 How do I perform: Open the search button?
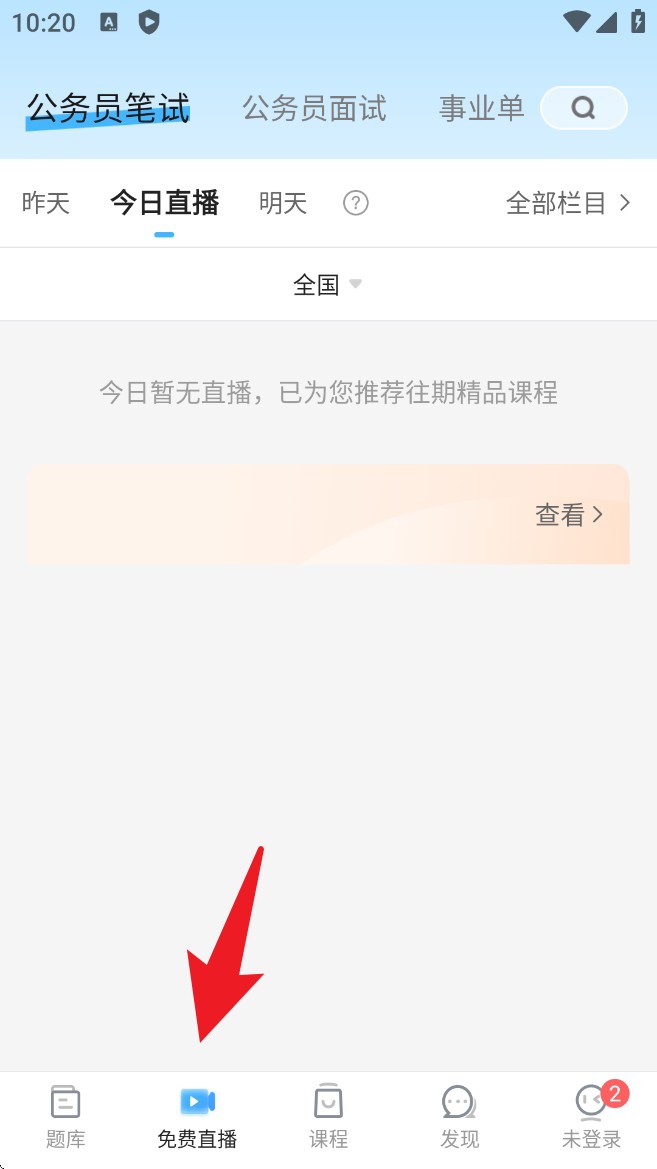pyautogui.click(x=583, y=108)
